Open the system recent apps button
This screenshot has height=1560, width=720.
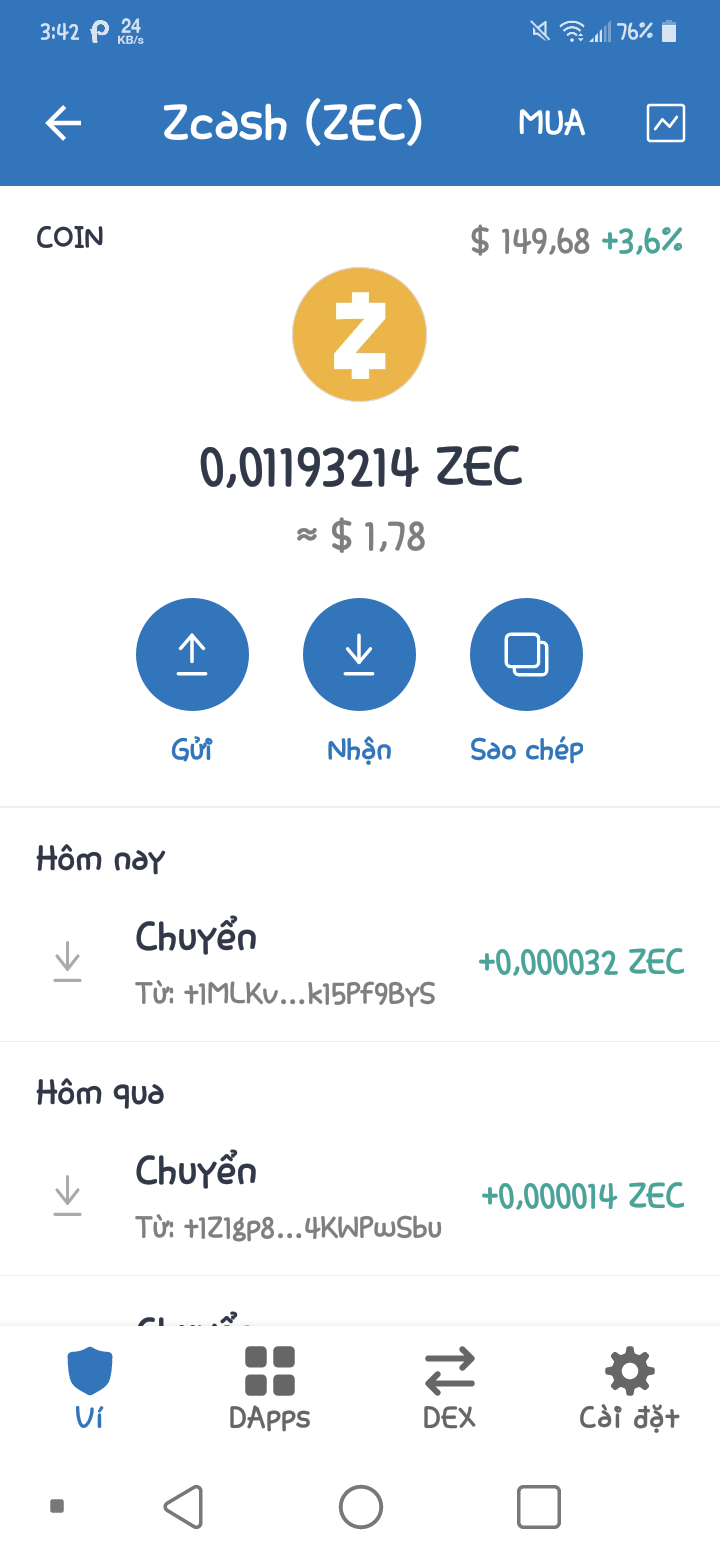click(x=538, y=1506)
